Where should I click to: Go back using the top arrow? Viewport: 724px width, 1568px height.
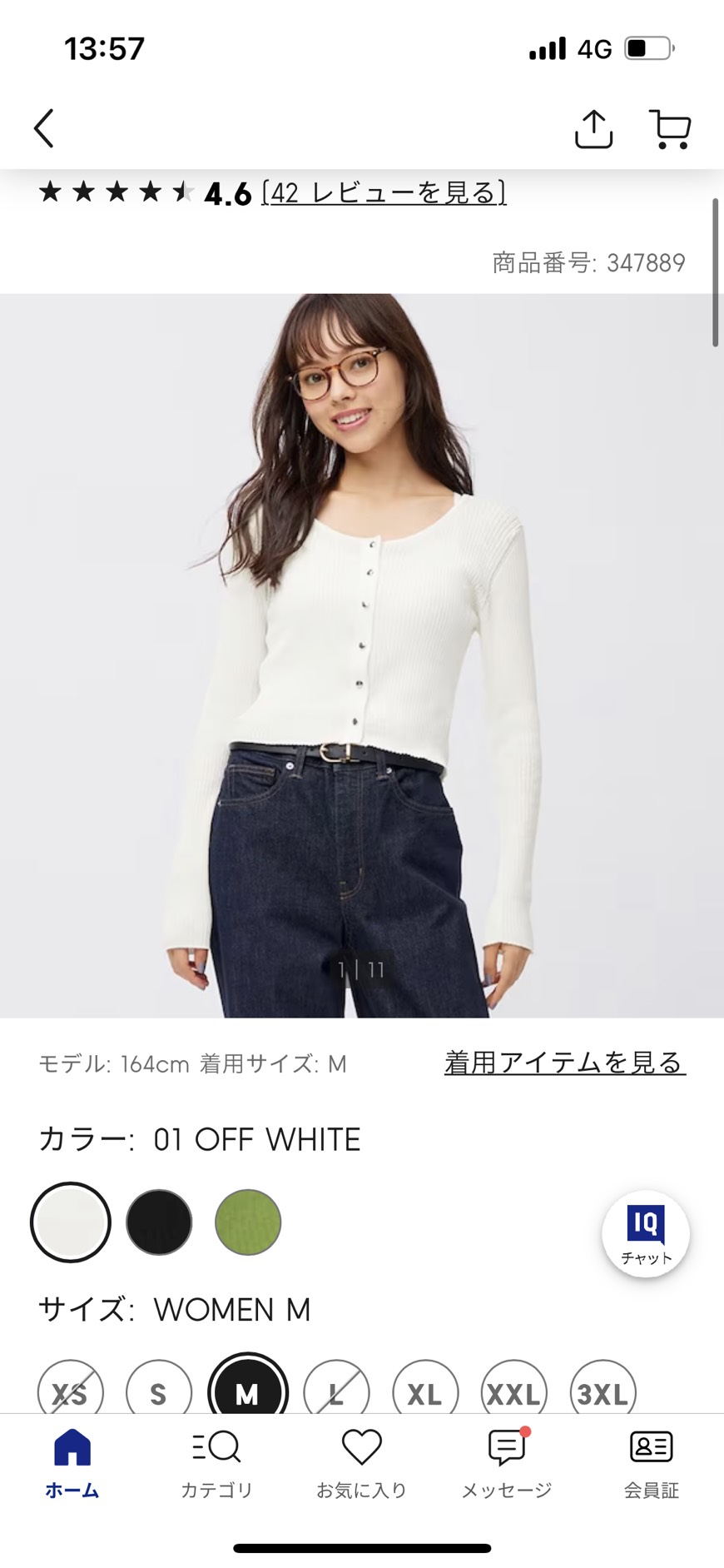44,128
